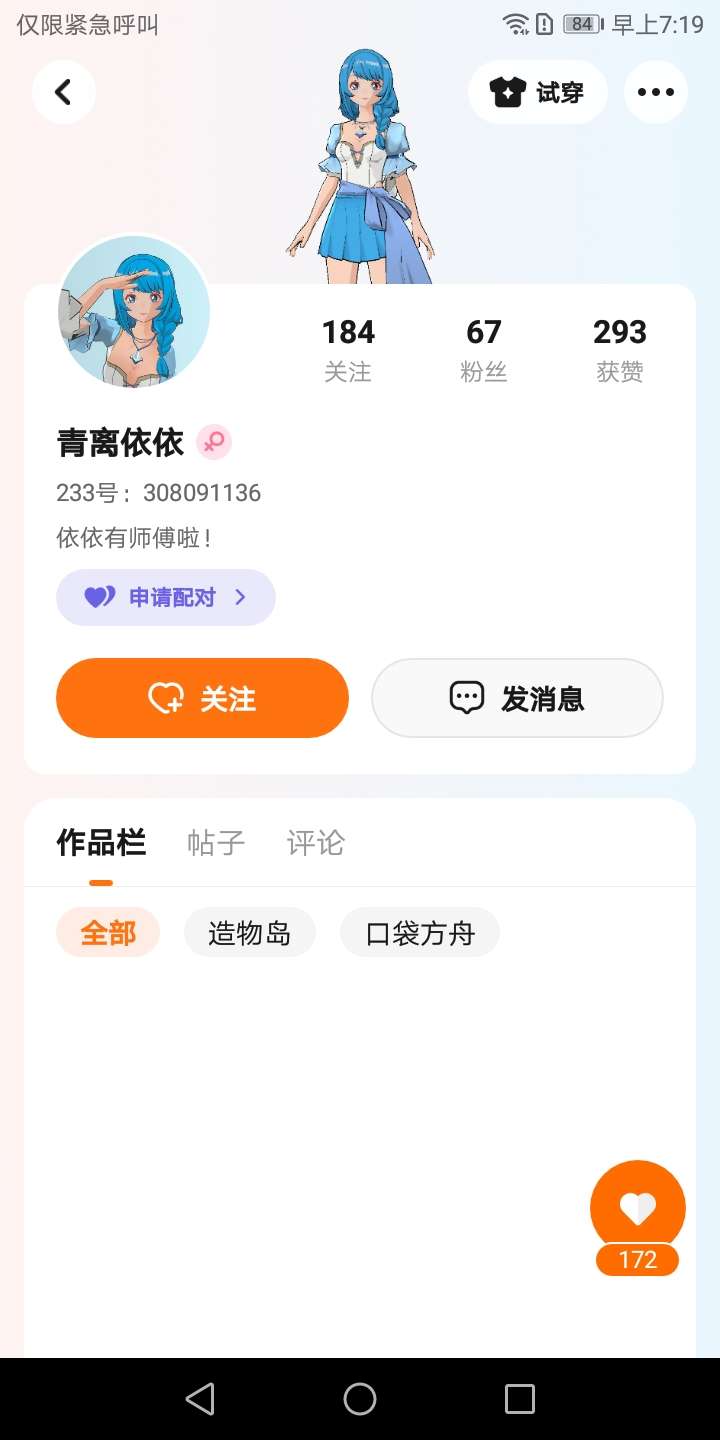Open 青离依依's profile avatar
The image size is (720, 1440).
pos(134,312)
